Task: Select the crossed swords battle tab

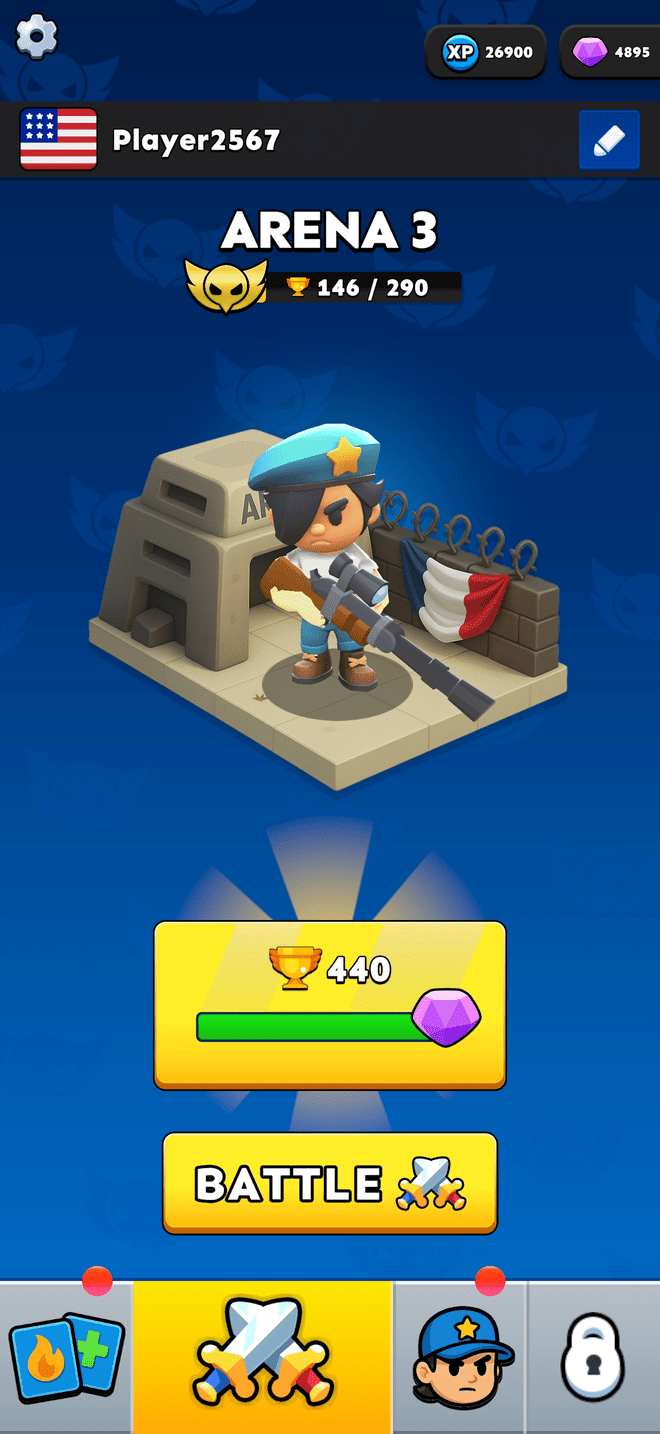Action: [x=262, y=1358]
